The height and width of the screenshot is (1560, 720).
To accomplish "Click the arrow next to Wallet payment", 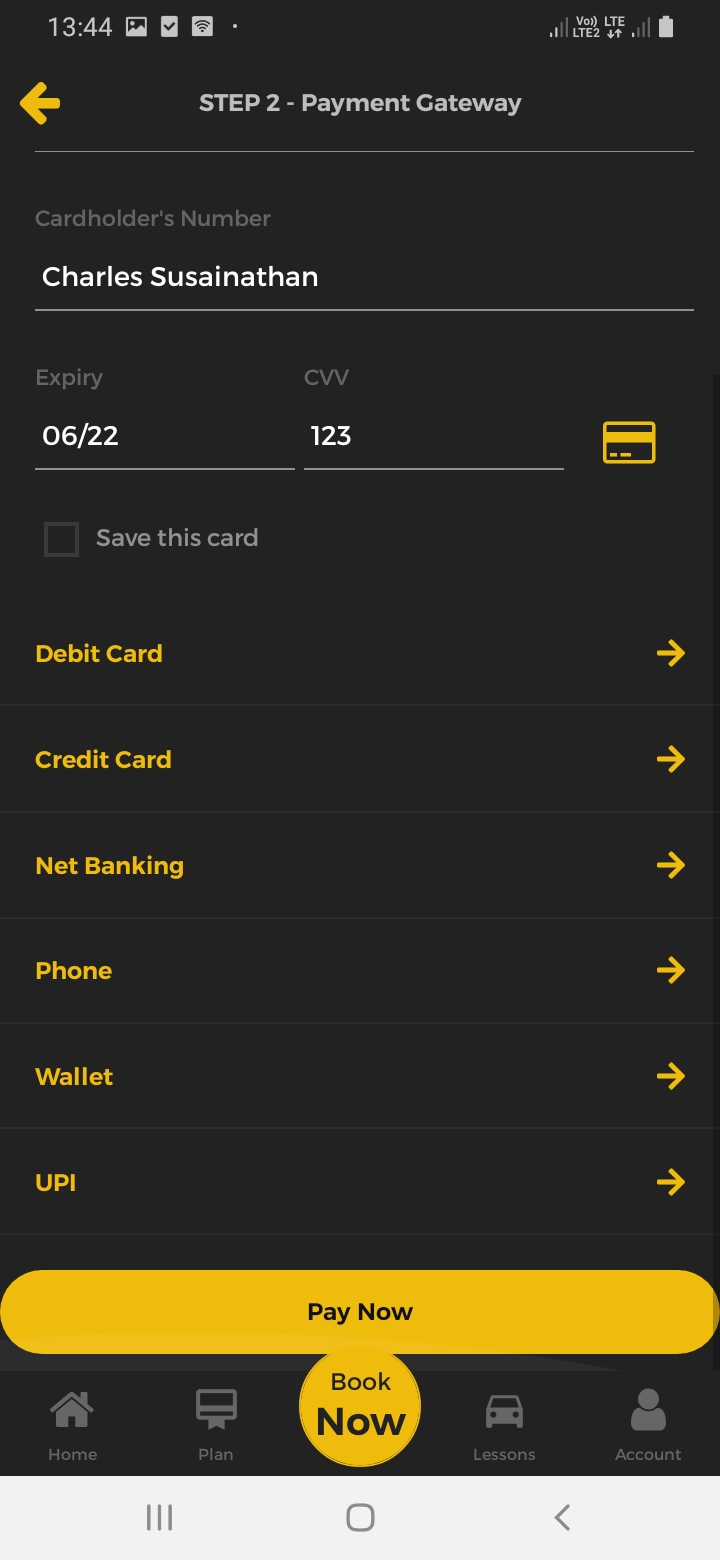I will click(671, 1075).
